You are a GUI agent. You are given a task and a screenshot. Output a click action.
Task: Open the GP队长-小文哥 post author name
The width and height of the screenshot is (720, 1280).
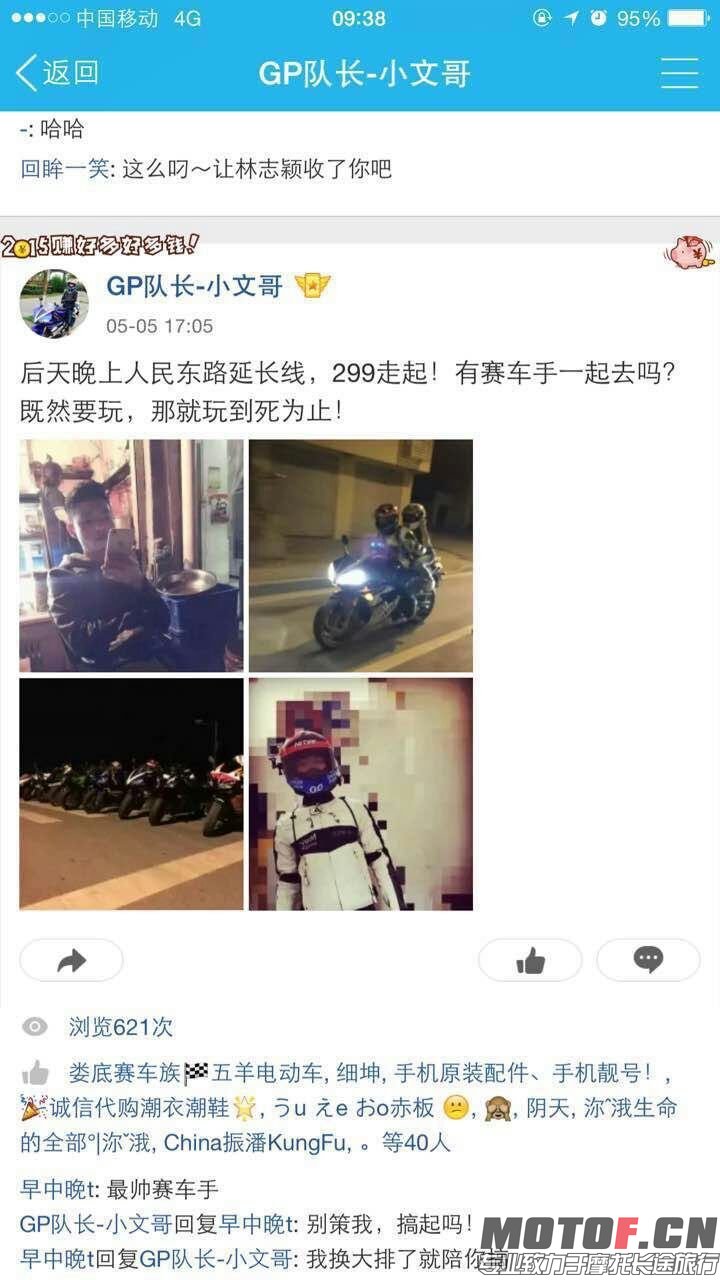click(x=195, y=287)
